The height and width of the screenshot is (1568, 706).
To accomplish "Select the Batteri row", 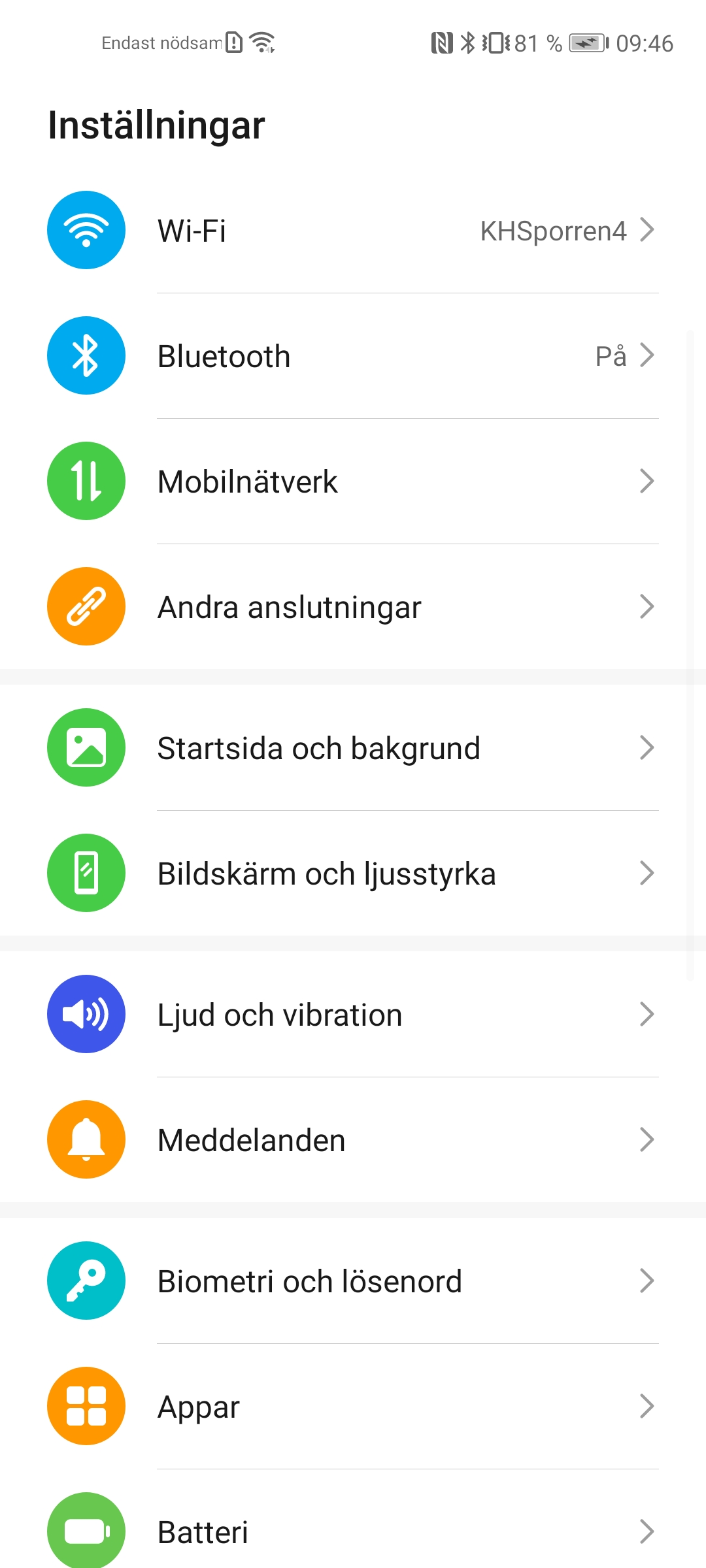I will tap(353, 1532).
